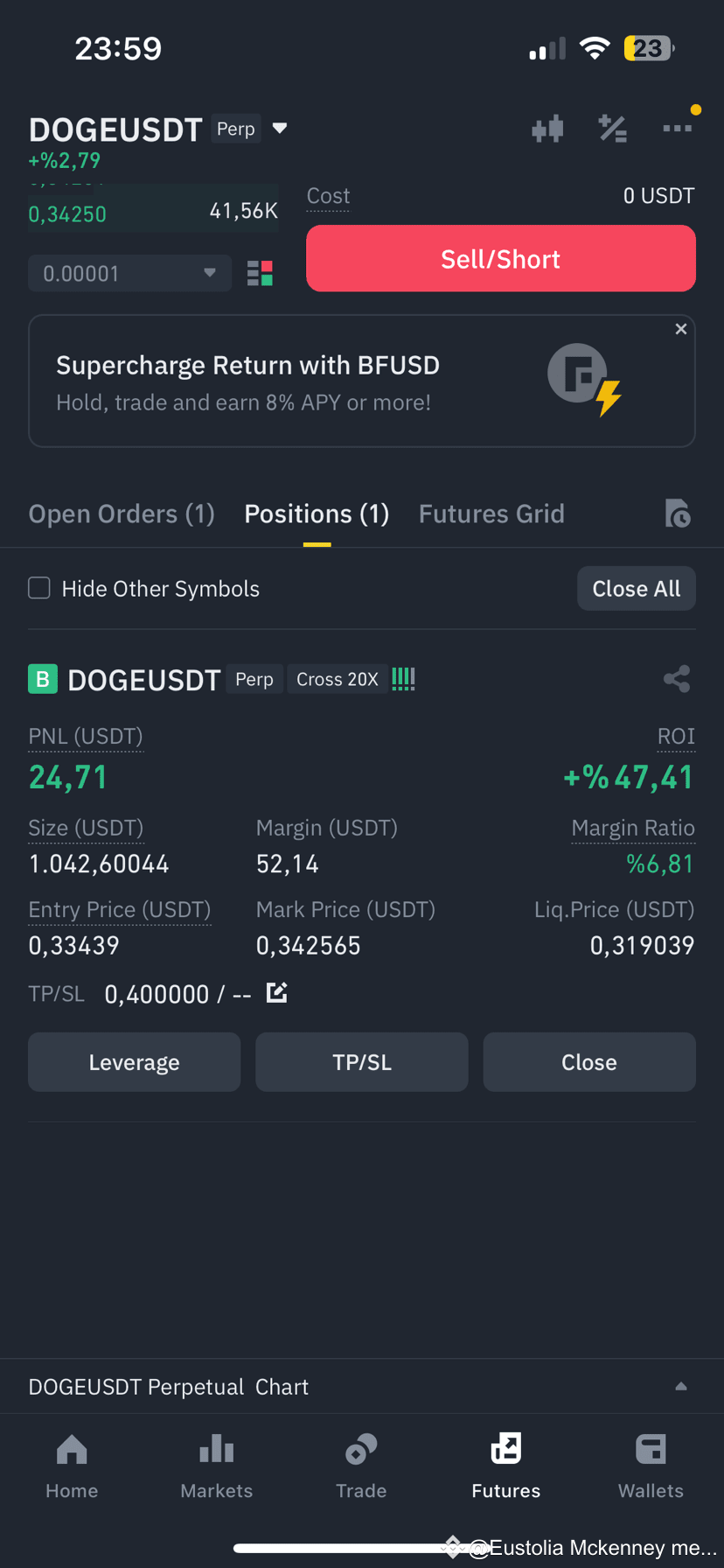
Task: Switch order book layout via grid icon
Action: point(260,273)
